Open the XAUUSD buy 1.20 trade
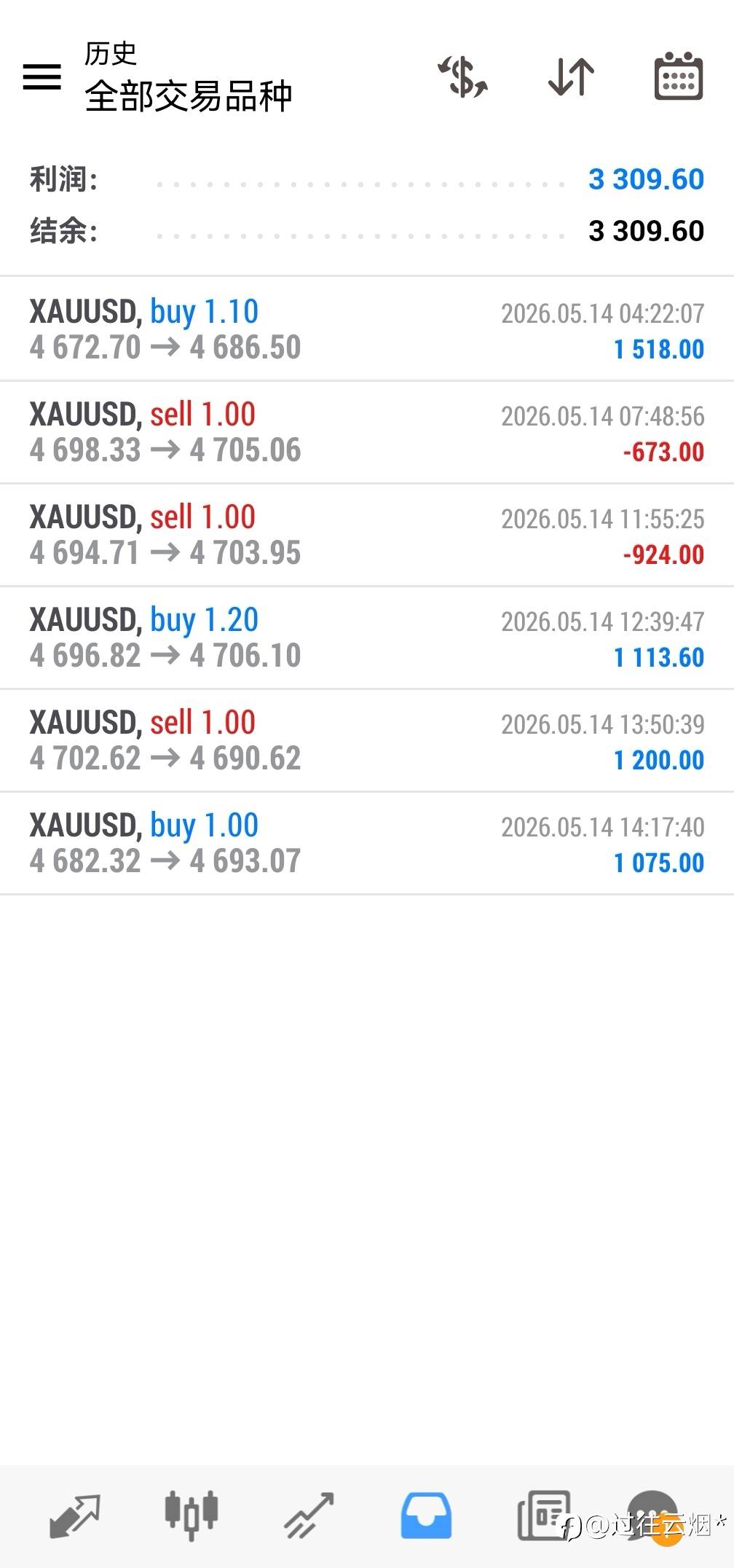Viewport: 734px width, 1568px height. (x=367, y=638)
